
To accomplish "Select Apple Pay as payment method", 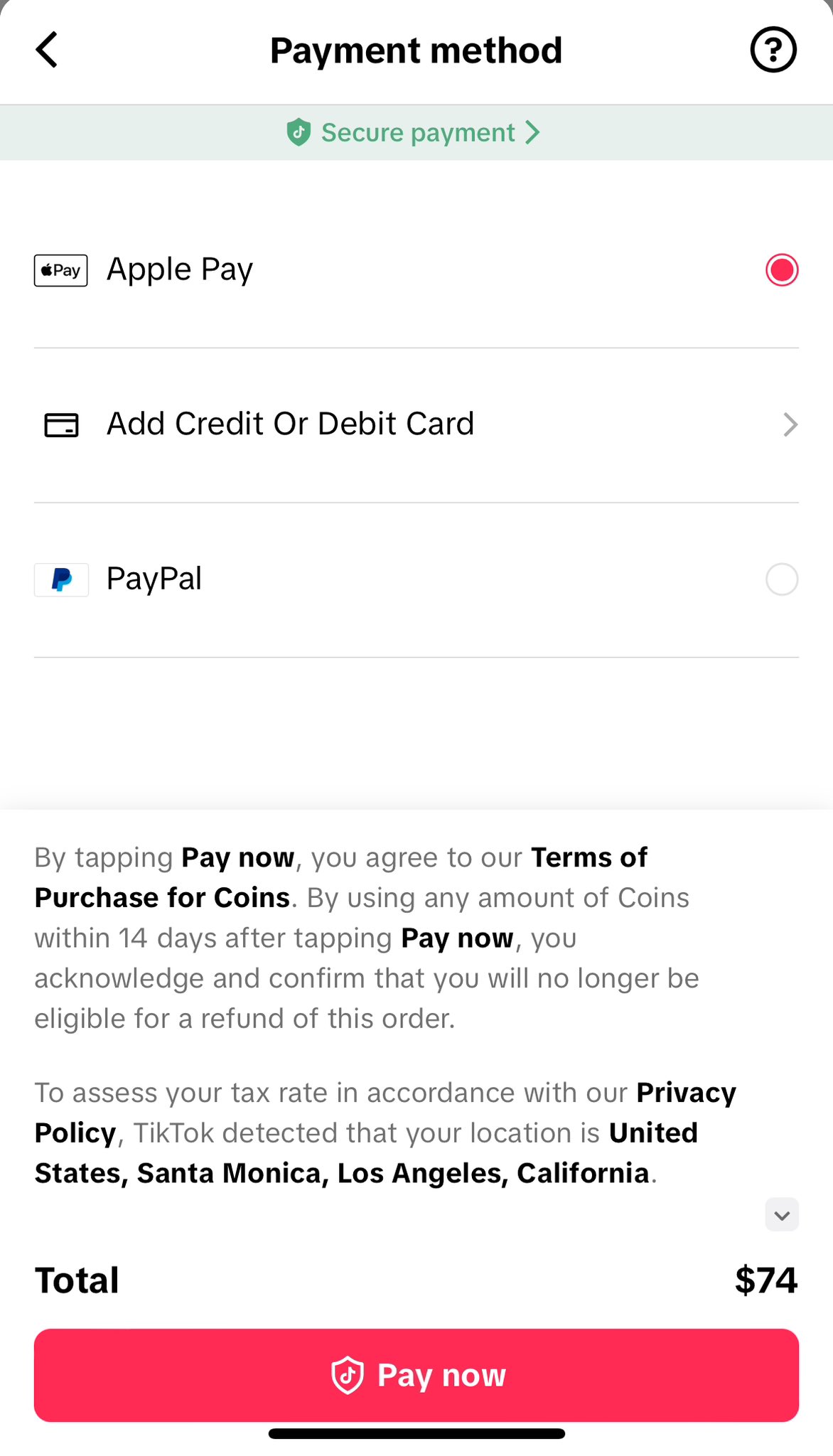I will [781, 270].
